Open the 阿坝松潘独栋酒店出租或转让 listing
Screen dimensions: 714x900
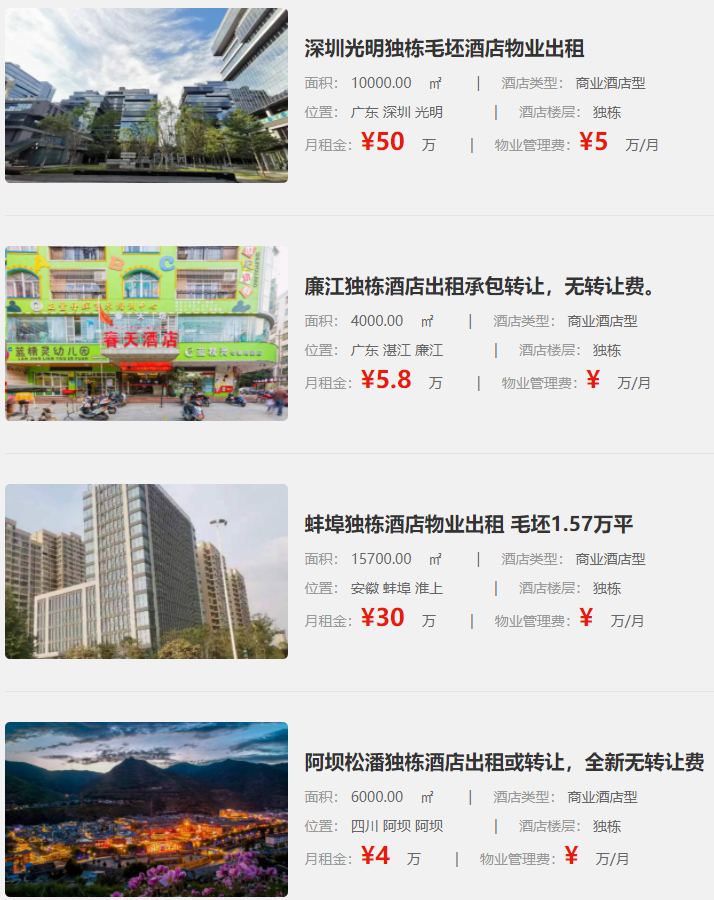(x=504, y=763)
